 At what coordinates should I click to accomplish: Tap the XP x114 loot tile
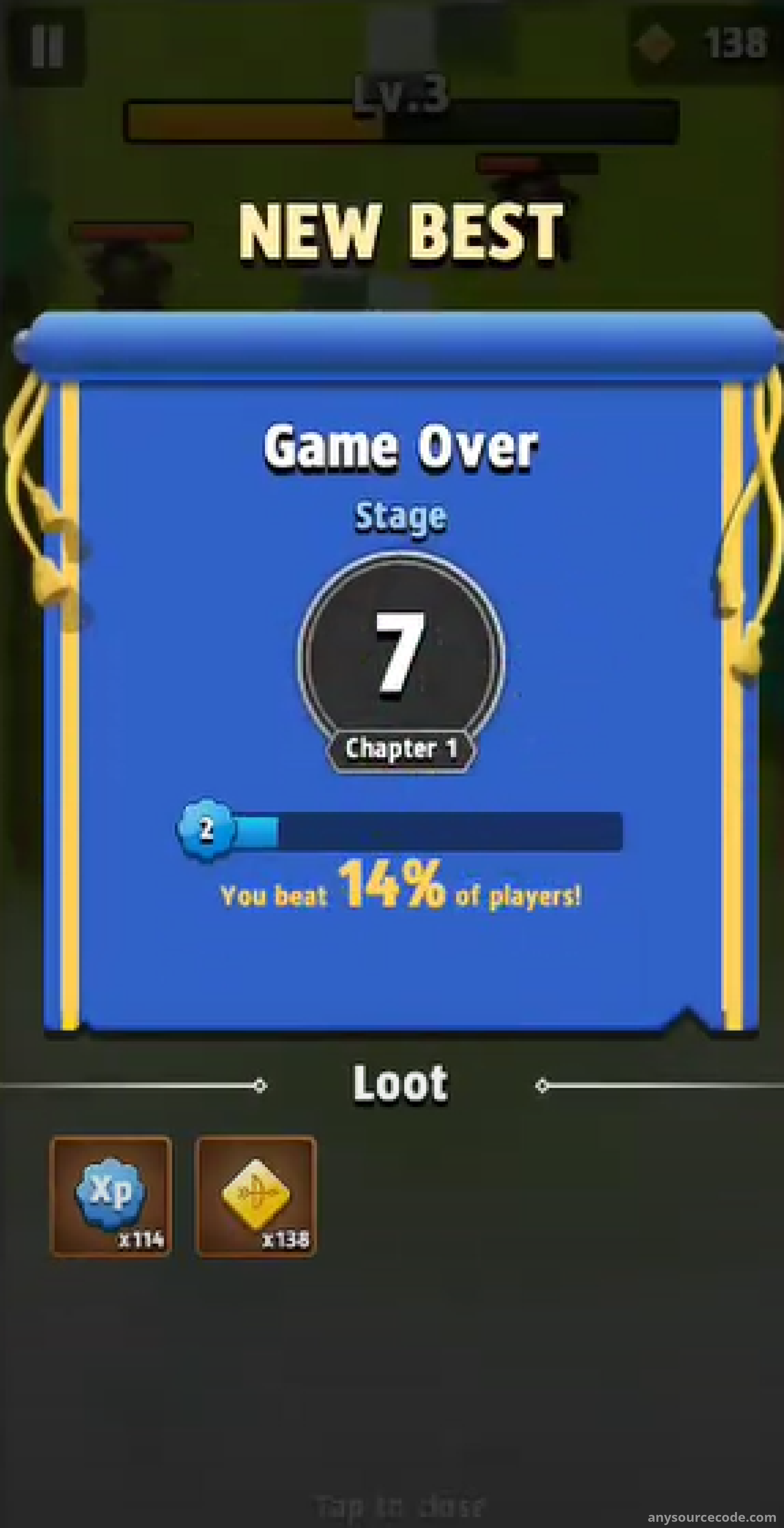pos(111,1197)
